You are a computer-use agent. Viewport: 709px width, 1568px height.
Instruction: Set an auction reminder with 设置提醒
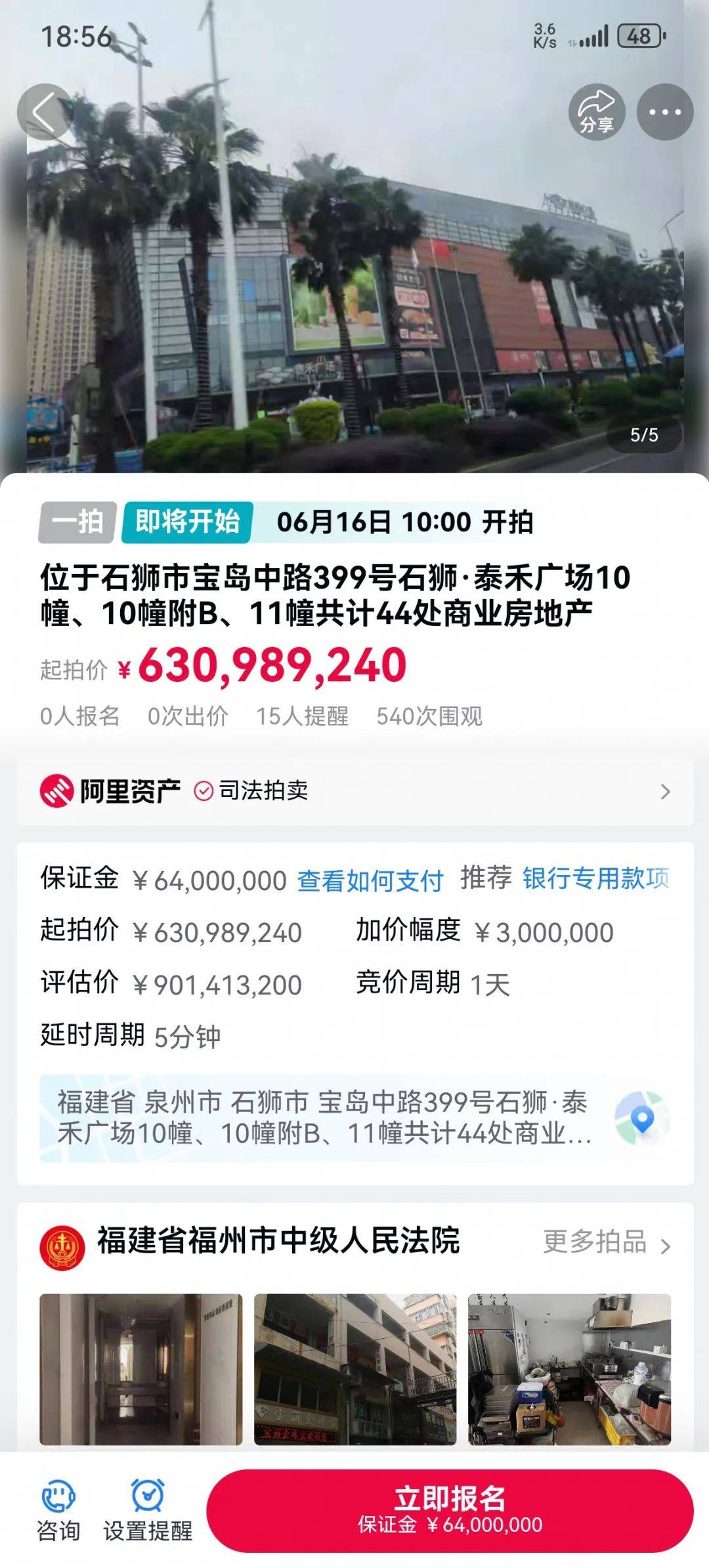pos(148,1510)
